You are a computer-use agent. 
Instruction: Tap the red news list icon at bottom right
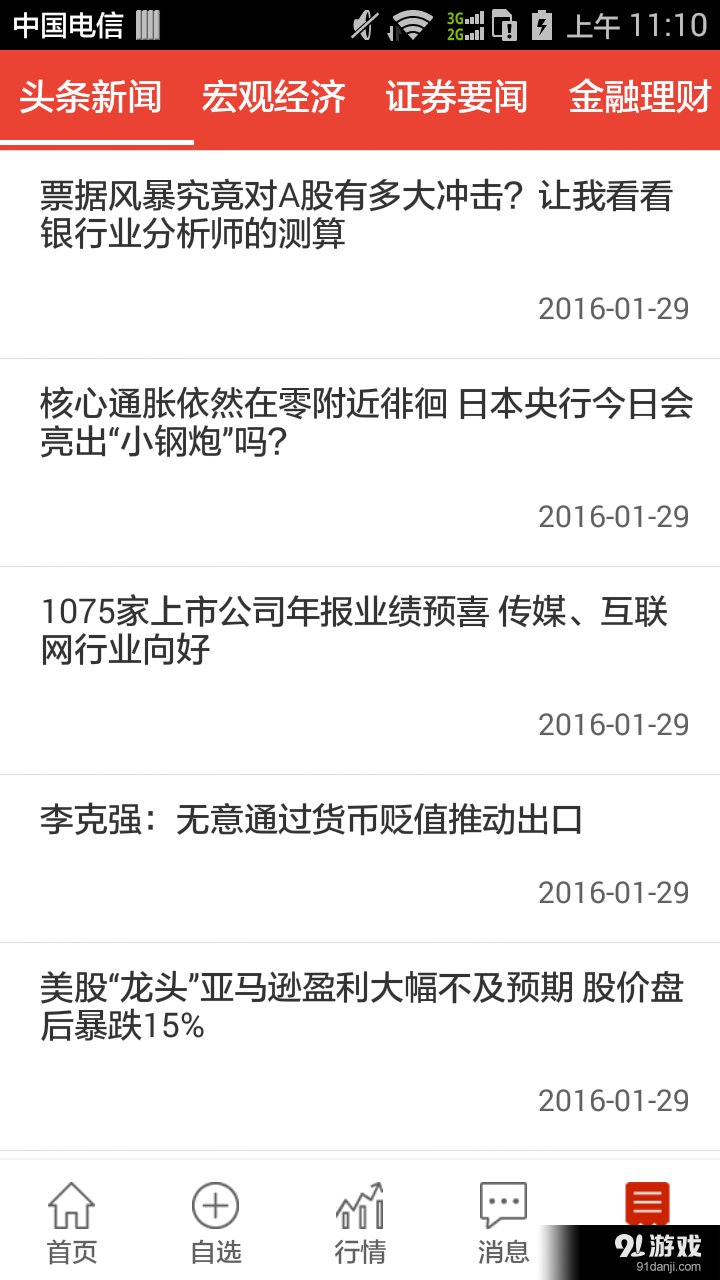(x=647, y=1205)
